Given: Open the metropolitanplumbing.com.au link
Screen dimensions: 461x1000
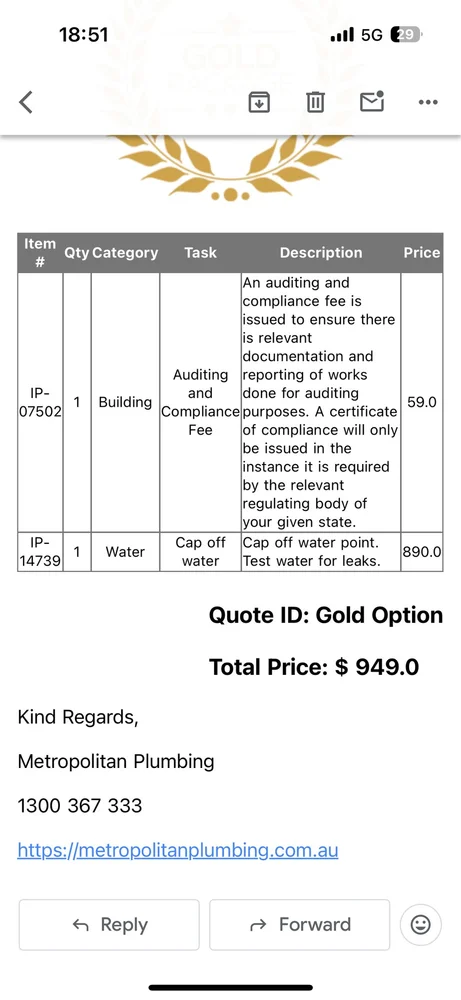Looking at the screenshot, I should click(x=178, y=850).
